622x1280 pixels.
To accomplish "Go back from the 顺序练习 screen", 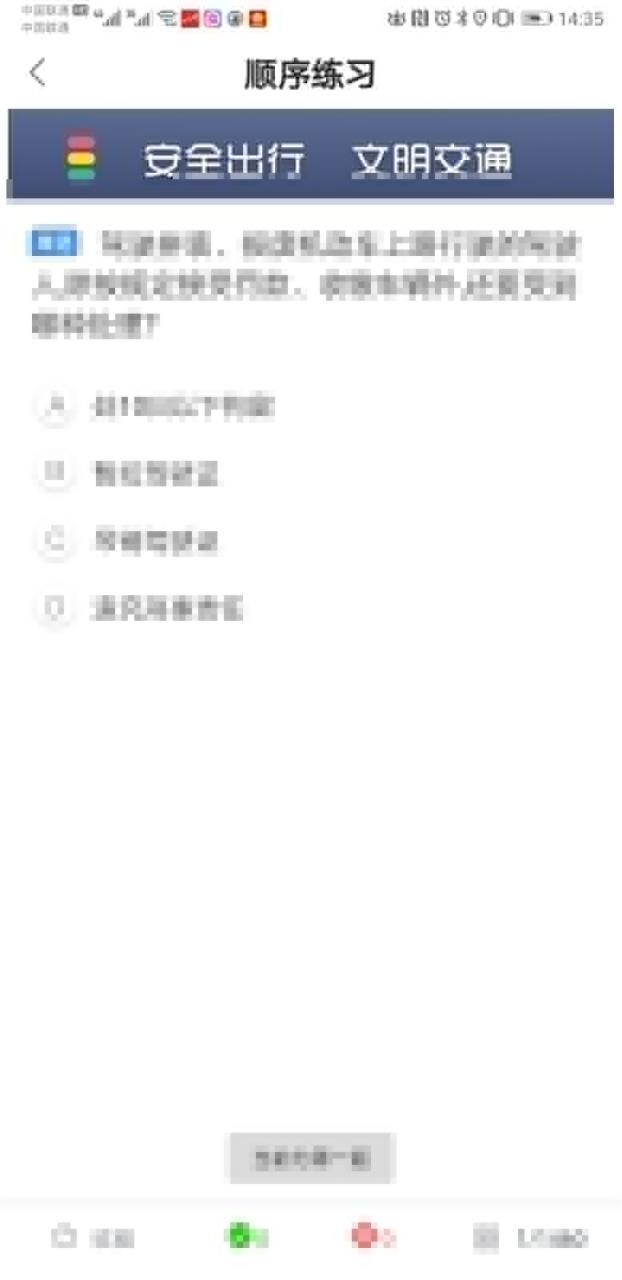I will pos(38,73).
